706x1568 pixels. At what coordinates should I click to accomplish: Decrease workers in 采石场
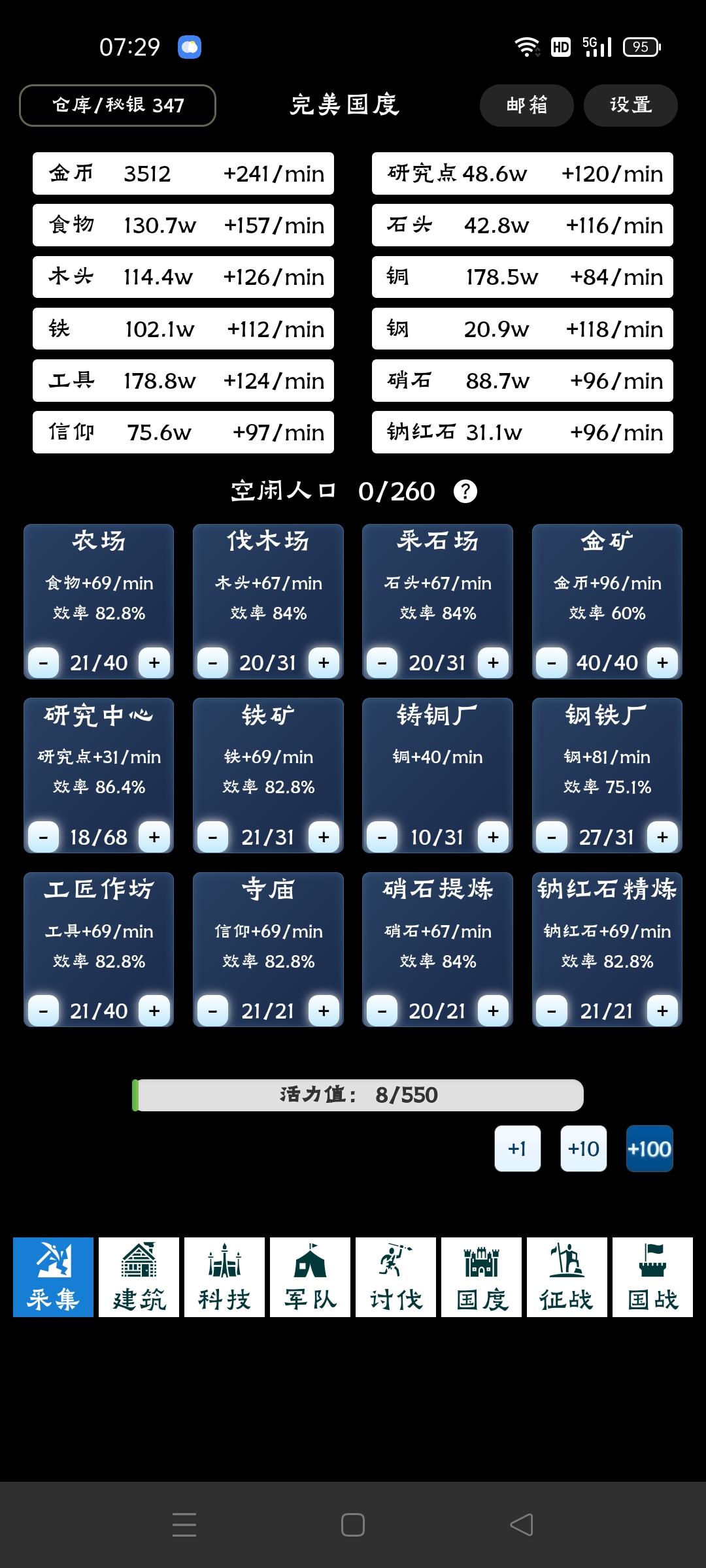382,662
